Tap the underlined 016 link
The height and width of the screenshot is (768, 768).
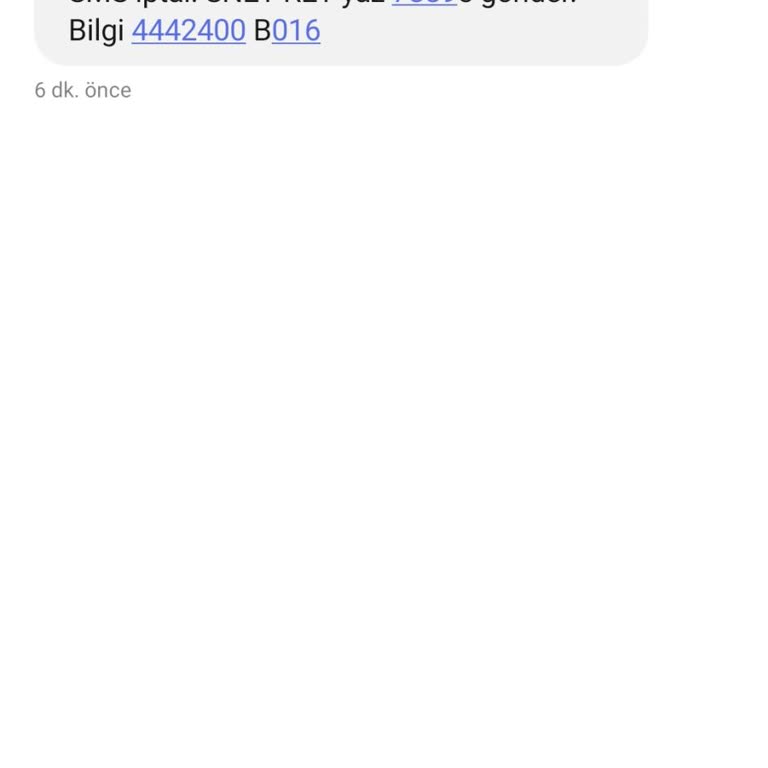point(297,31)
